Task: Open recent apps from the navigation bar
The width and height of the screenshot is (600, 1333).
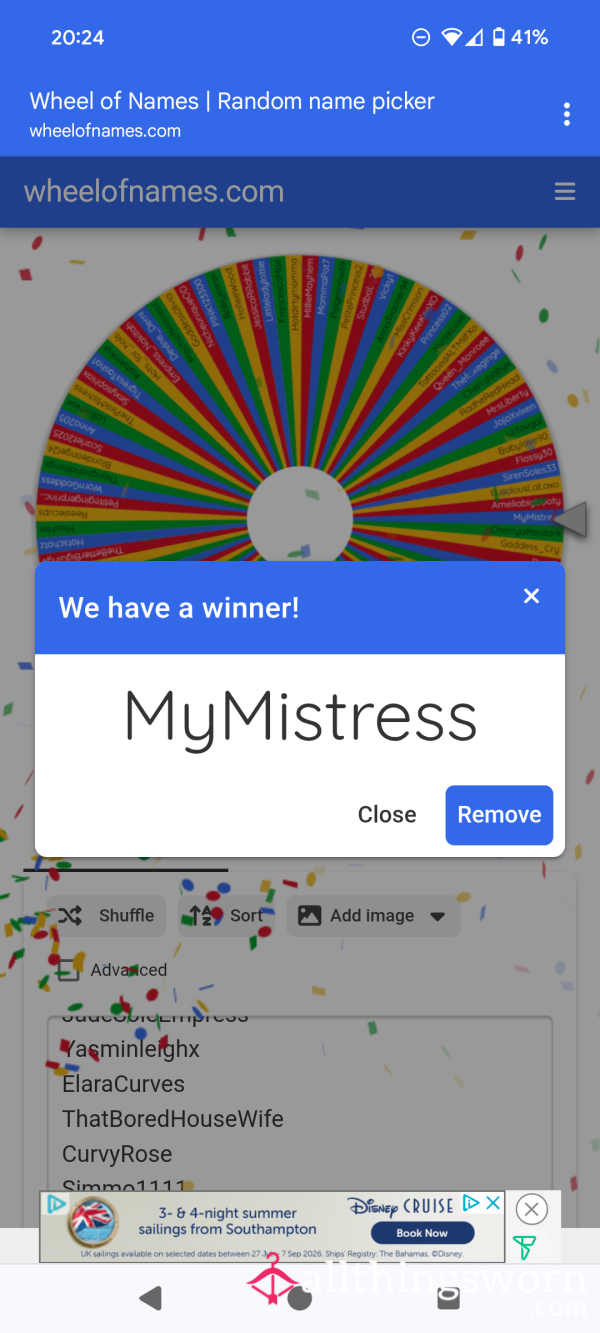Action: (449, 1298)
